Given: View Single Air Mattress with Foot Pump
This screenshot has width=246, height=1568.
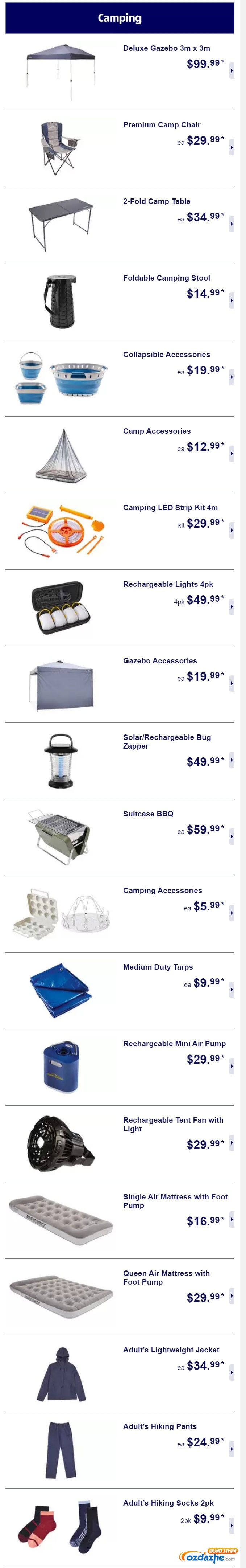Looking at the screenshot, I should 175,1201.
